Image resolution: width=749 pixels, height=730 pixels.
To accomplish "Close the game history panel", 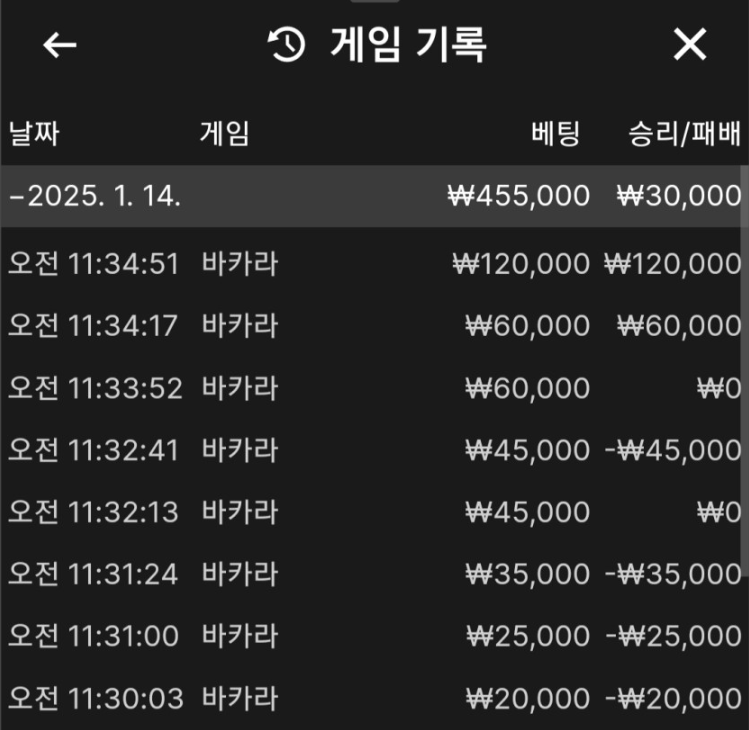I will [x=690, y=45].
